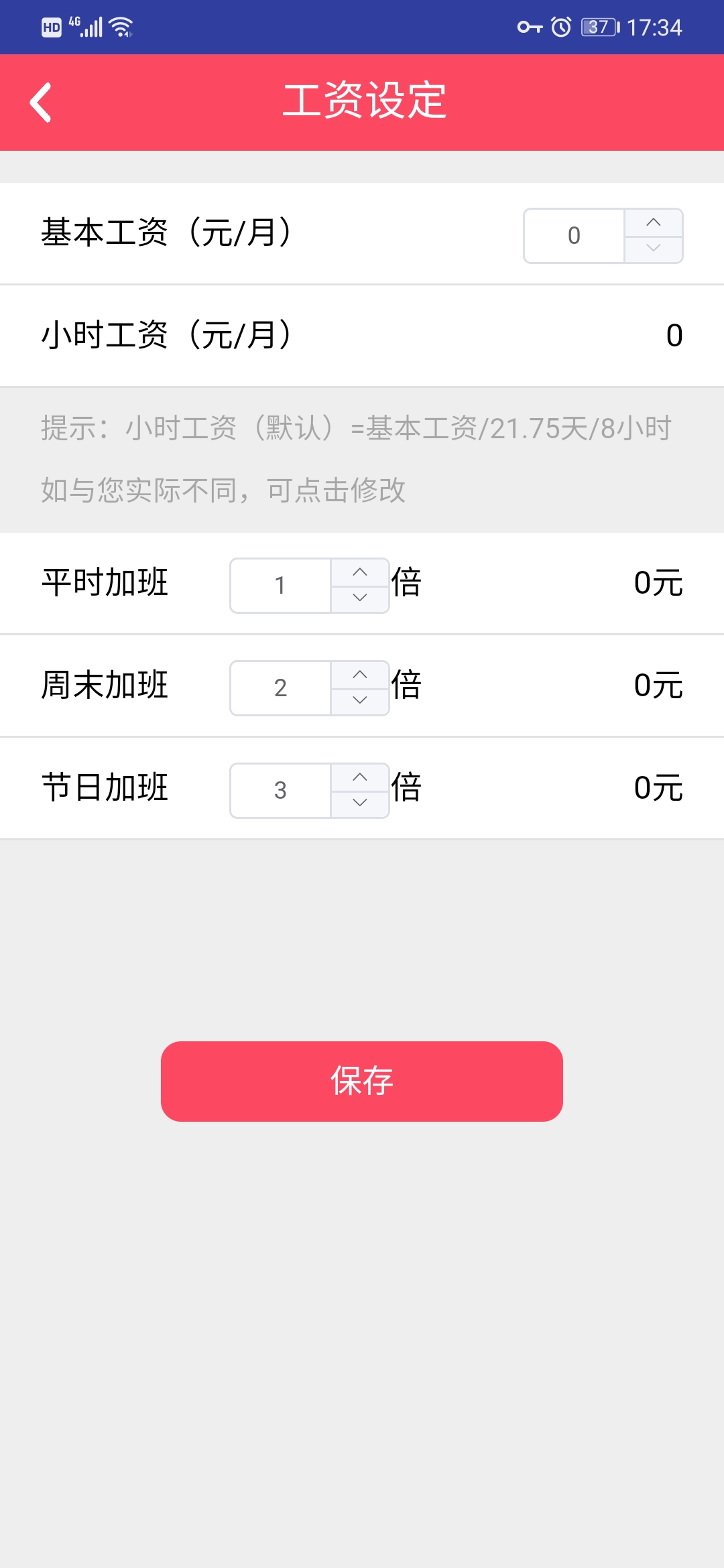Viewport: 724px width, 1568px height.
Task: Increase the 平时加班 multiplier
Action: pos(360,572)
